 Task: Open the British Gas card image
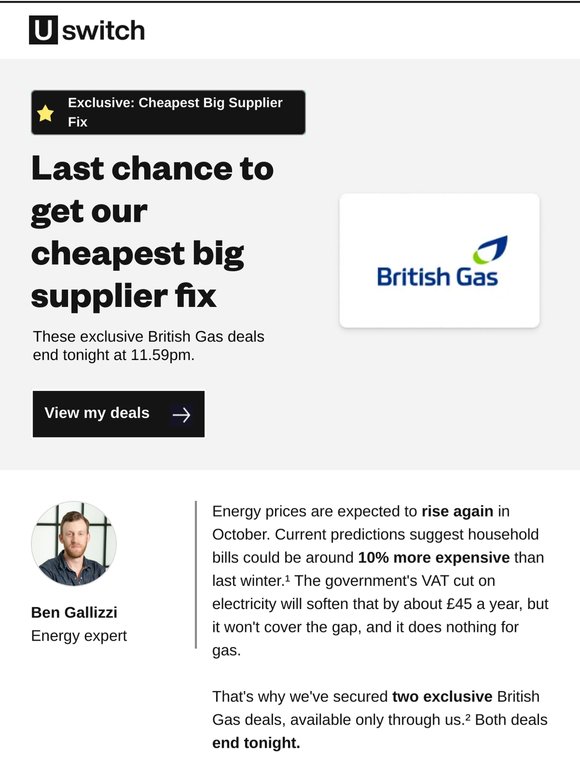pyautogui.click(x=439, y=261)
